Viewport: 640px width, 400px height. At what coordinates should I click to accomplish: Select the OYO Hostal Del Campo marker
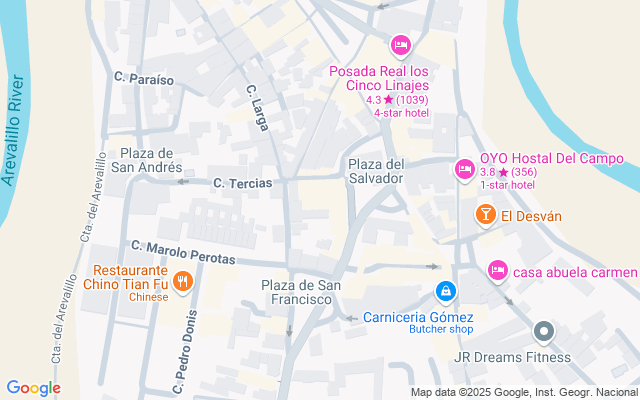tap(464, 170)
